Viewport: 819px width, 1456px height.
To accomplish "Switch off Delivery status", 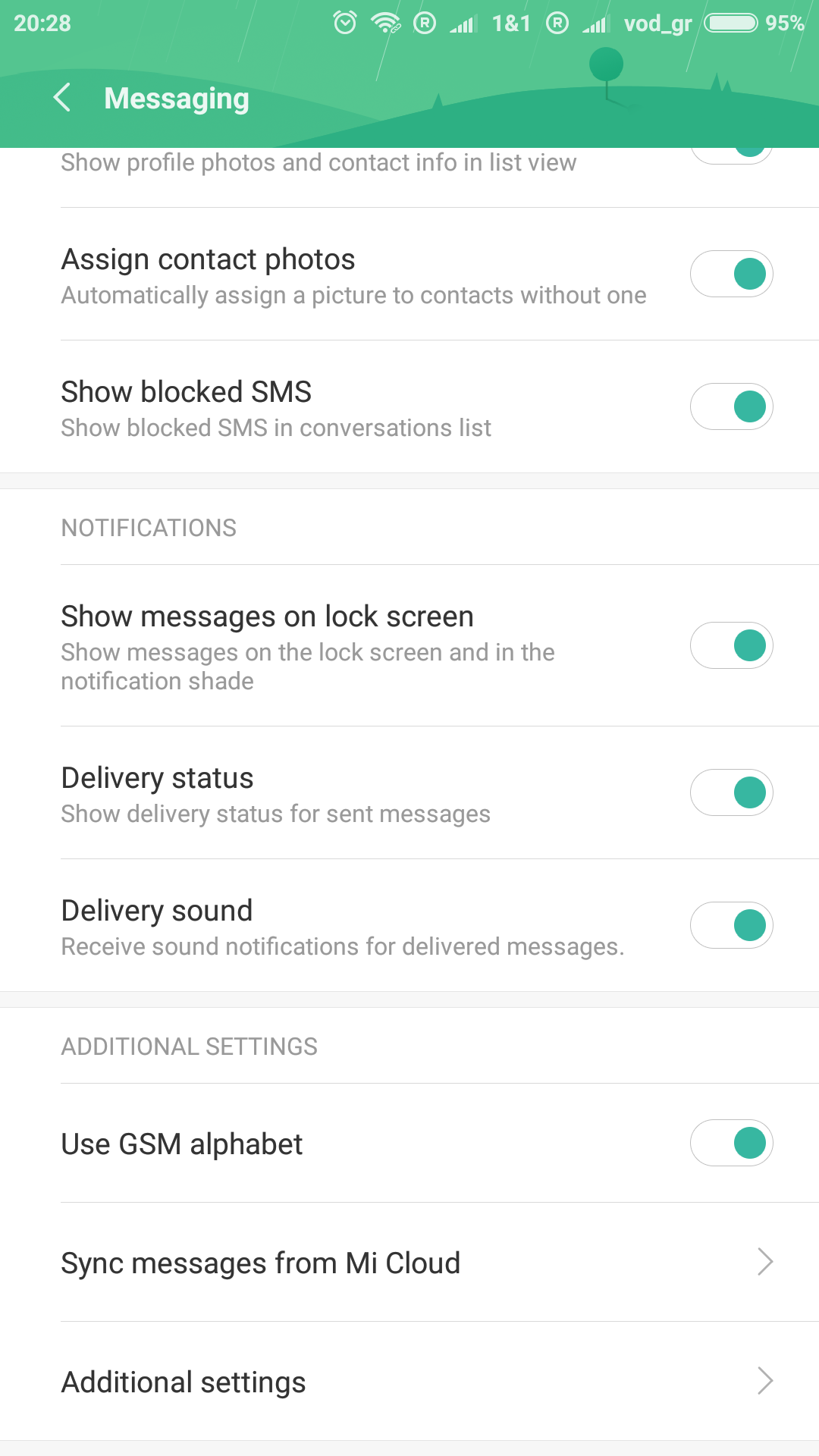I will (731, 792).
